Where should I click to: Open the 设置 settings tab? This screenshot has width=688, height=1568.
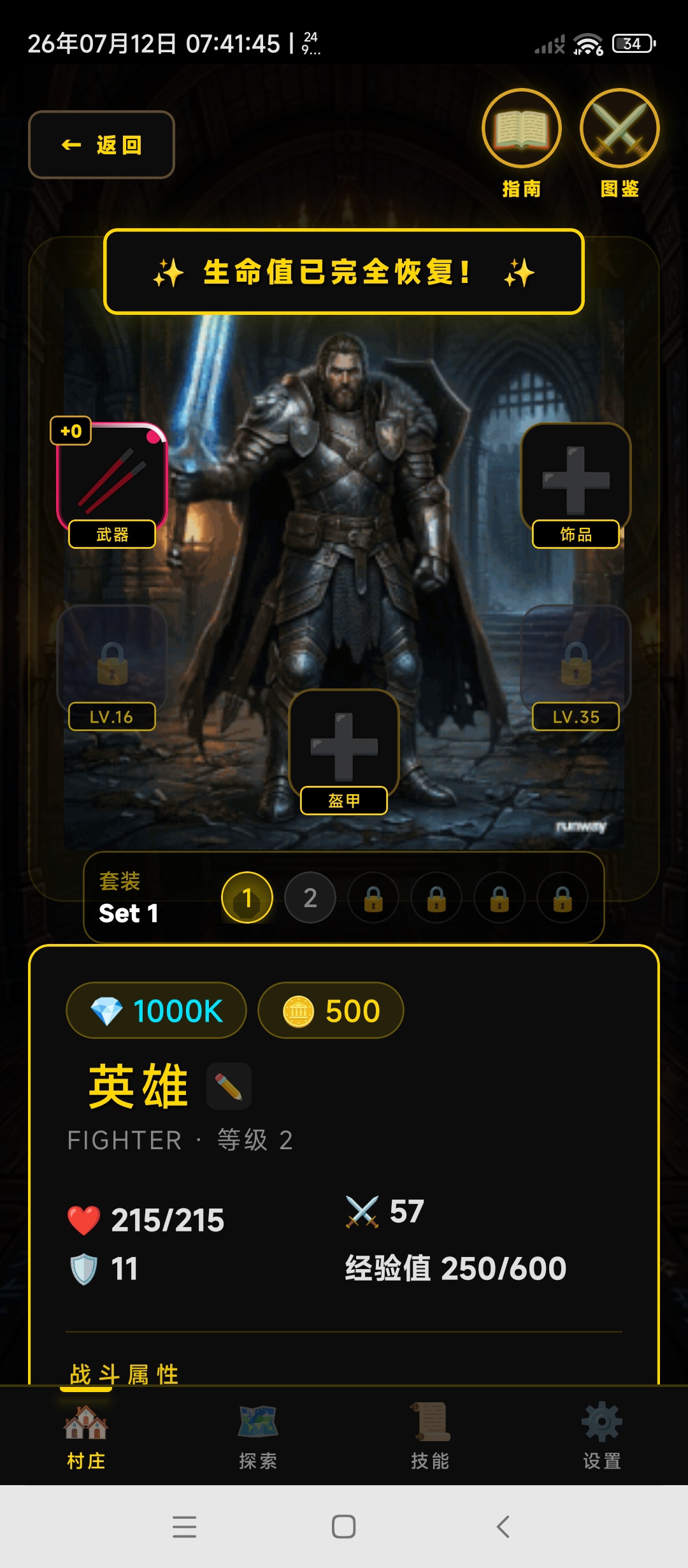tap(602, 1437)
